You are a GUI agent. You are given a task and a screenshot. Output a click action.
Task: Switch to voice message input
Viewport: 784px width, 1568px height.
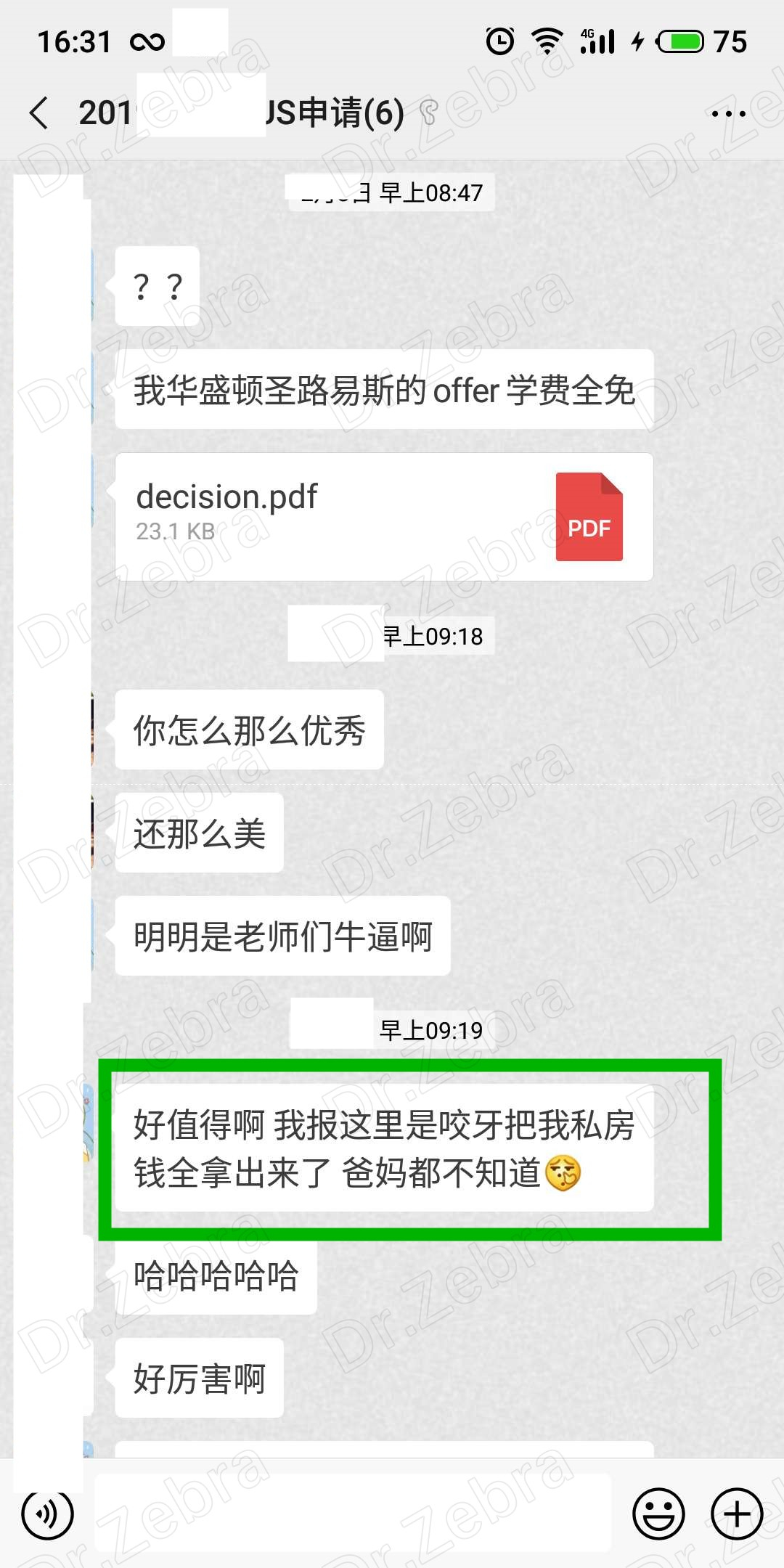pos(47,1514)
